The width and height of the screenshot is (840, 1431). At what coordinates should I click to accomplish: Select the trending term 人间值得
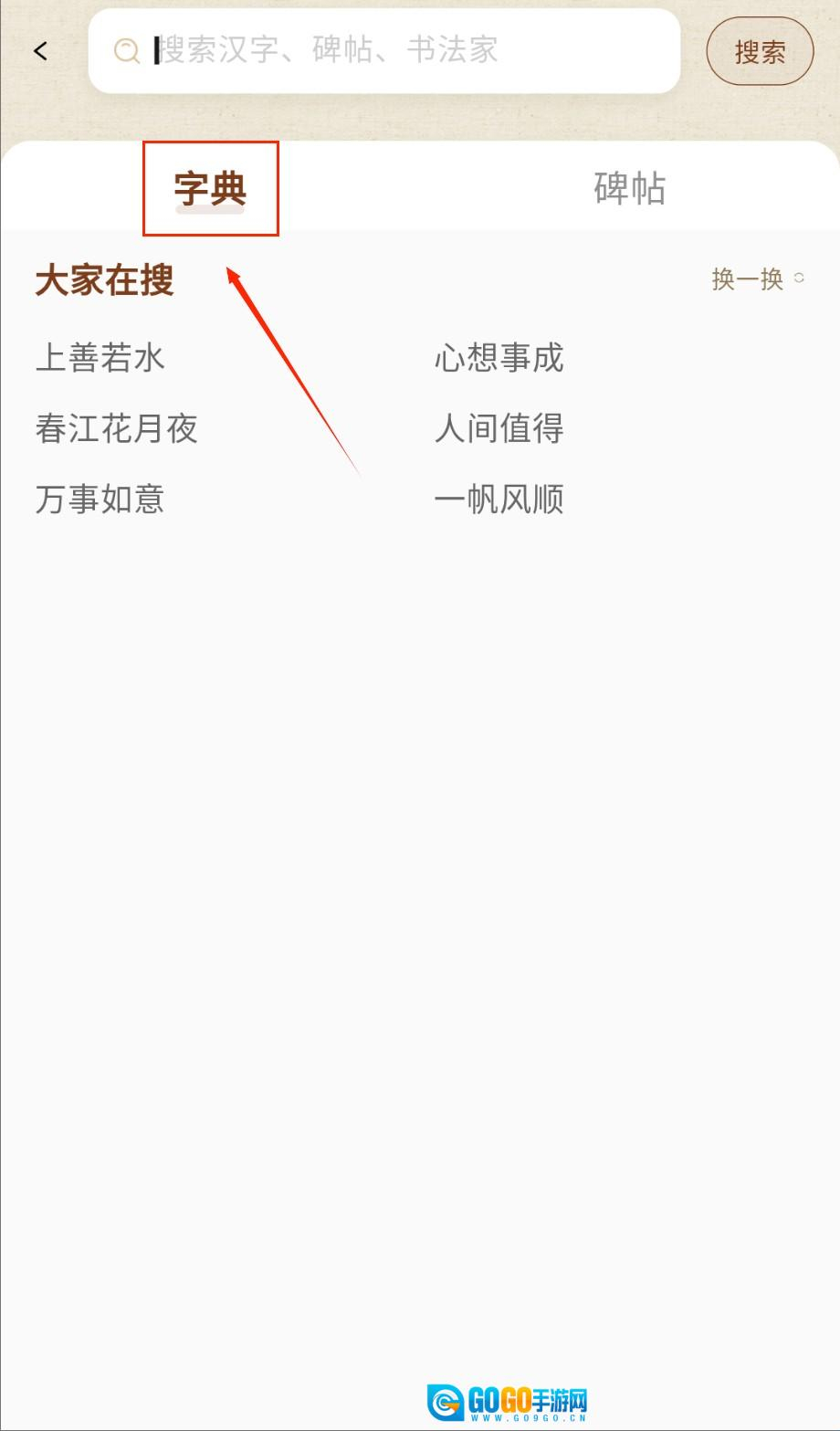click(x=499, y=428)
